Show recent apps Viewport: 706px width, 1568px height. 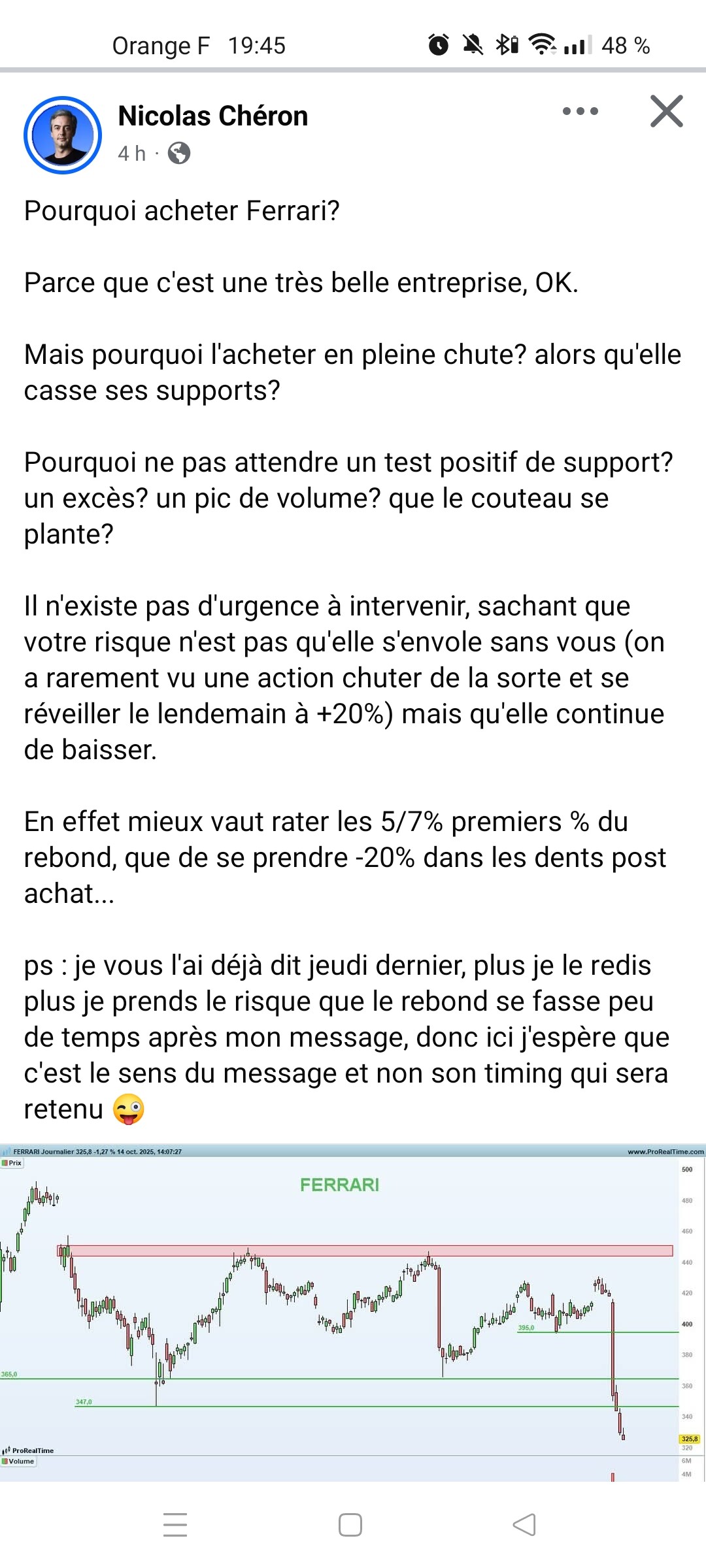click(175, 1525)
